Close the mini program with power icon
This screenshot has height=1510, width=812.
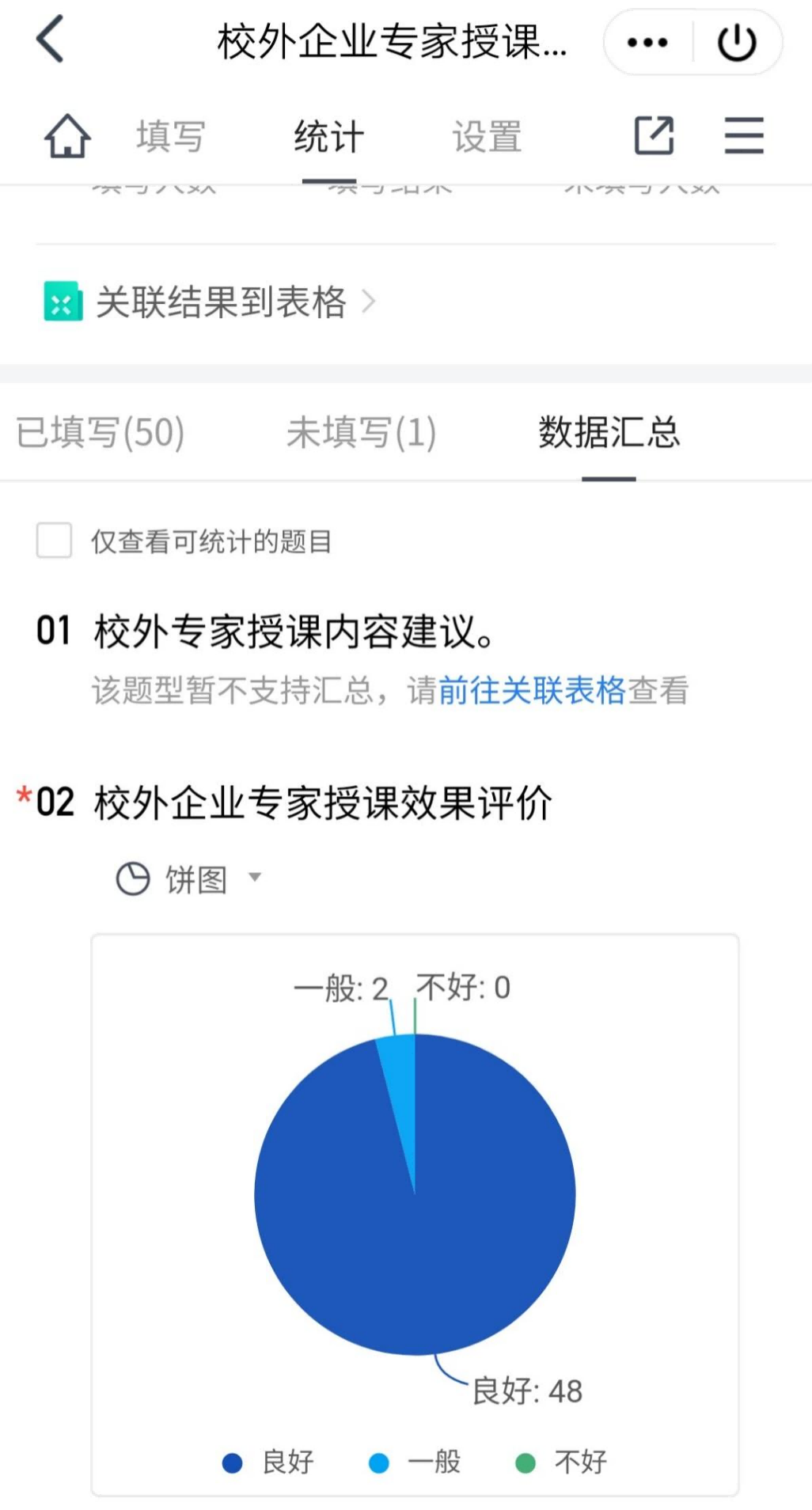(737, 42)
